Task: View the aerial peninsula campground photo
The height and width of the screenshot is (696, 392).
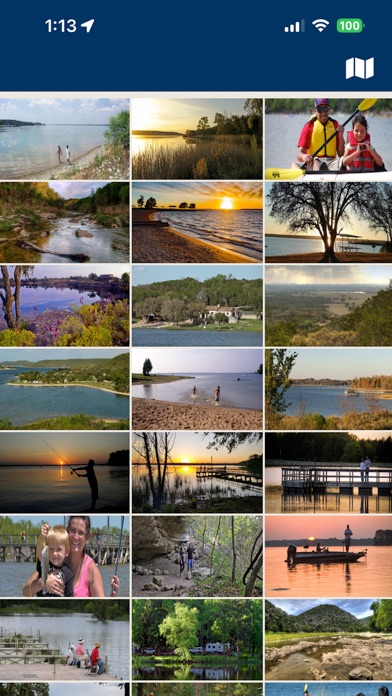Action: click(x=65, y=389)
